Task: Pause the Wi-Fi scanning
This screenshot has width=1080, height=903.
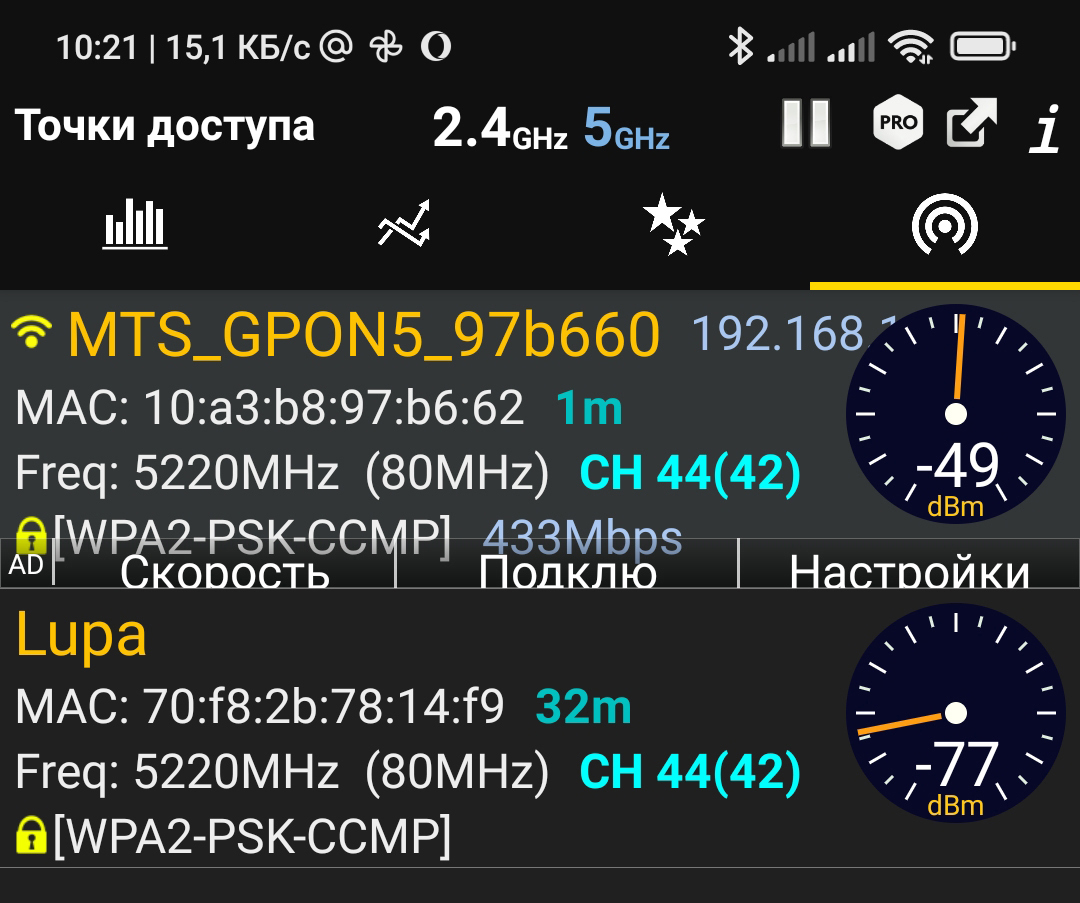Action: [805, 124]
